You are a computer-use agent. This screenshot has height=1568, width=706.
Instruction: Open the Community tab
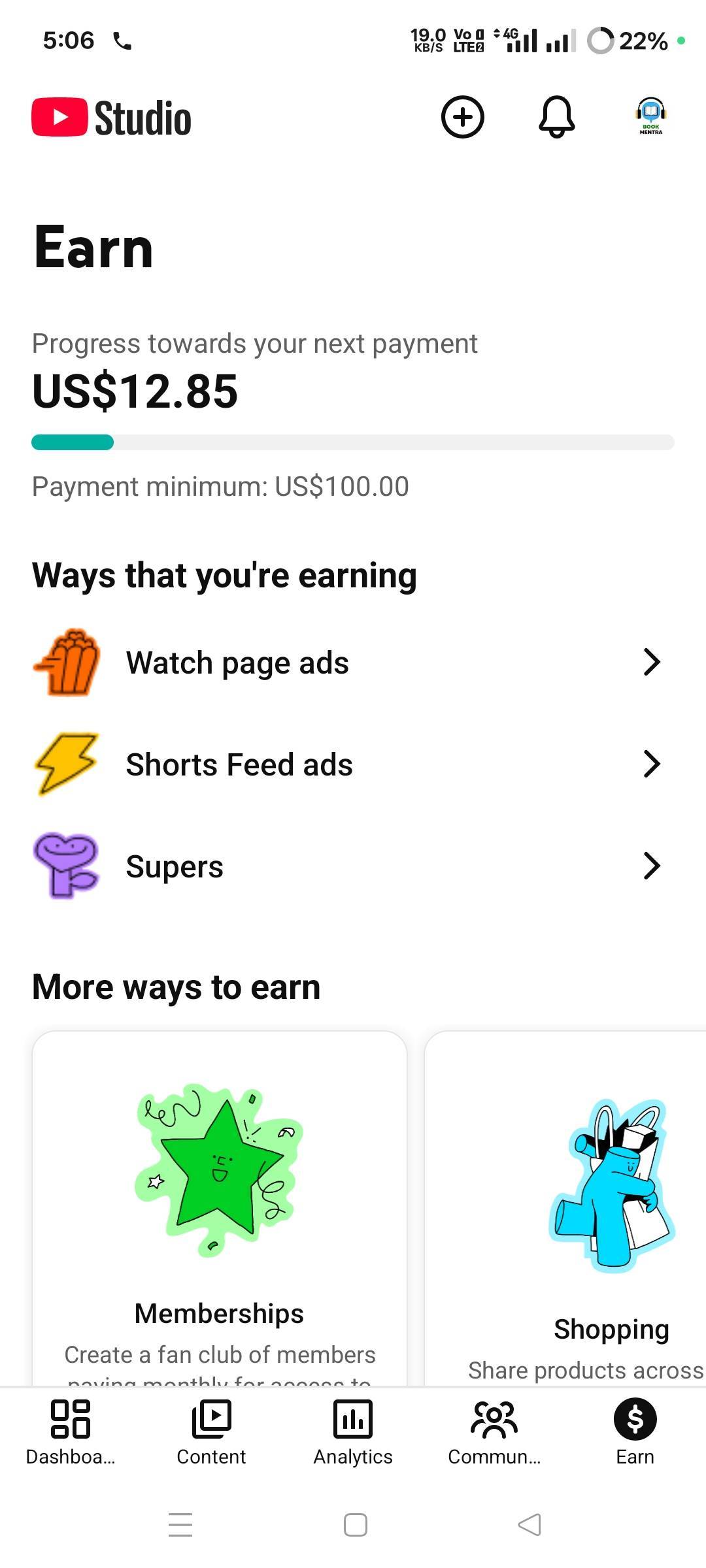[494, 1432]
